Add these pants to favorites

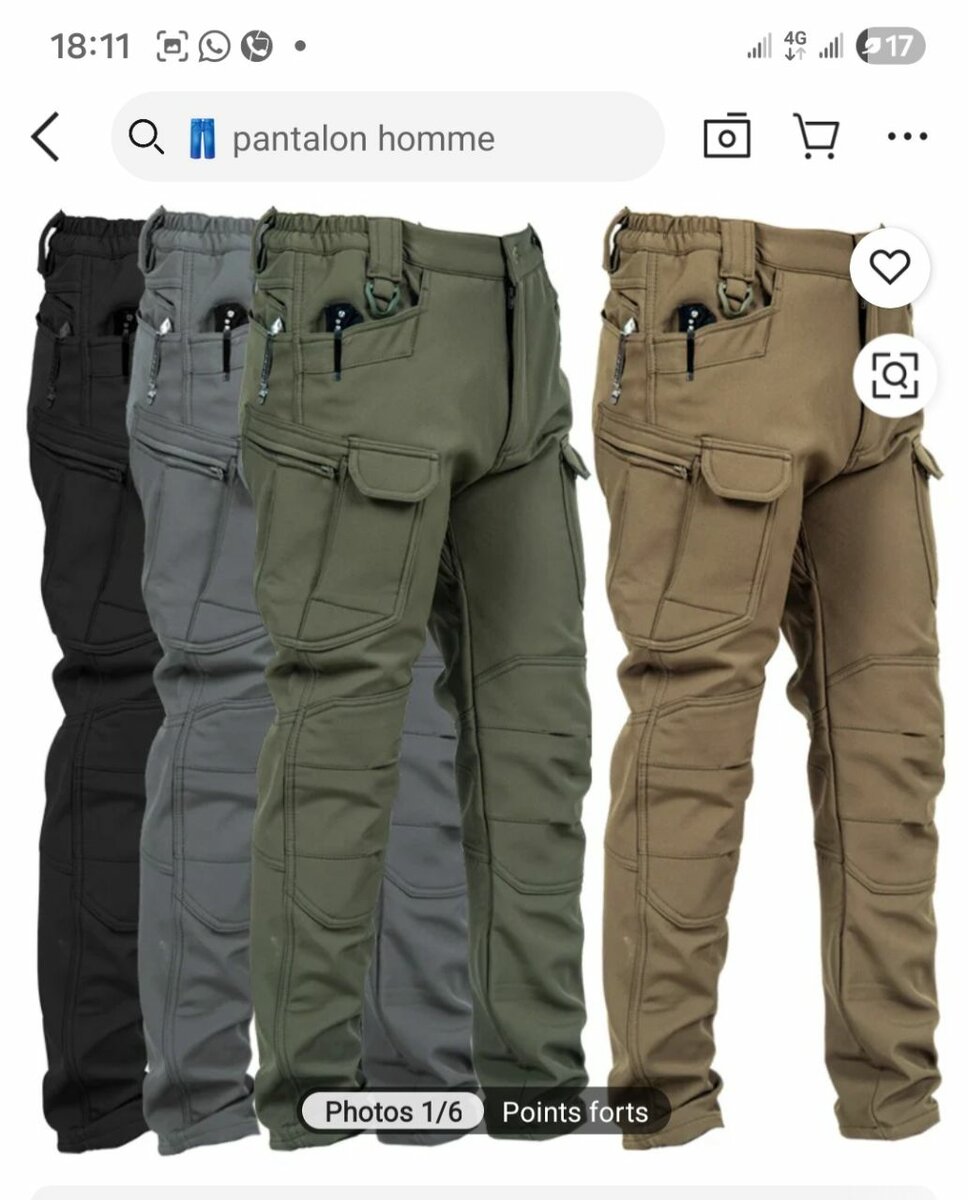click(x=890, y=267)
